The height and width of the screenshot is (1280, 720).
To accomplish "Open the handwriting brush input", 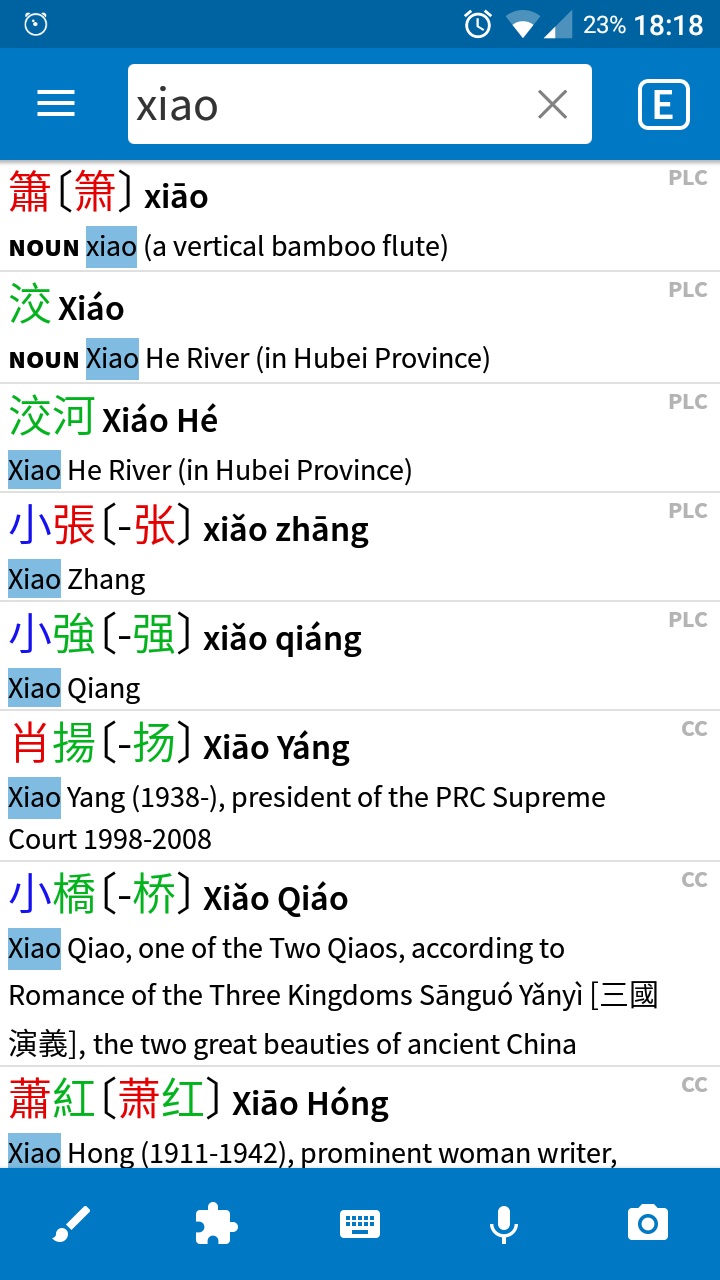I will coord(71,1224).
